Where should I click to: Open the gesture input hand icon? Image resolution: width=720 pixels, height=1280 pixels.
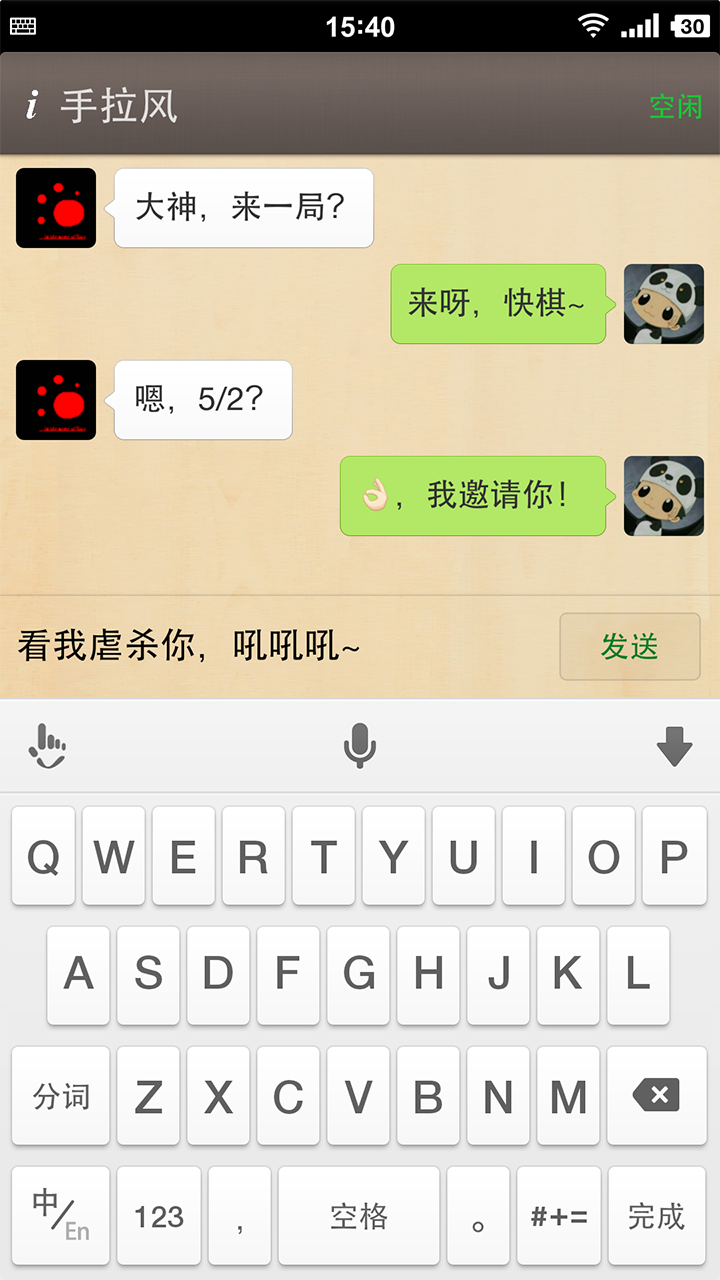[46, 746]
